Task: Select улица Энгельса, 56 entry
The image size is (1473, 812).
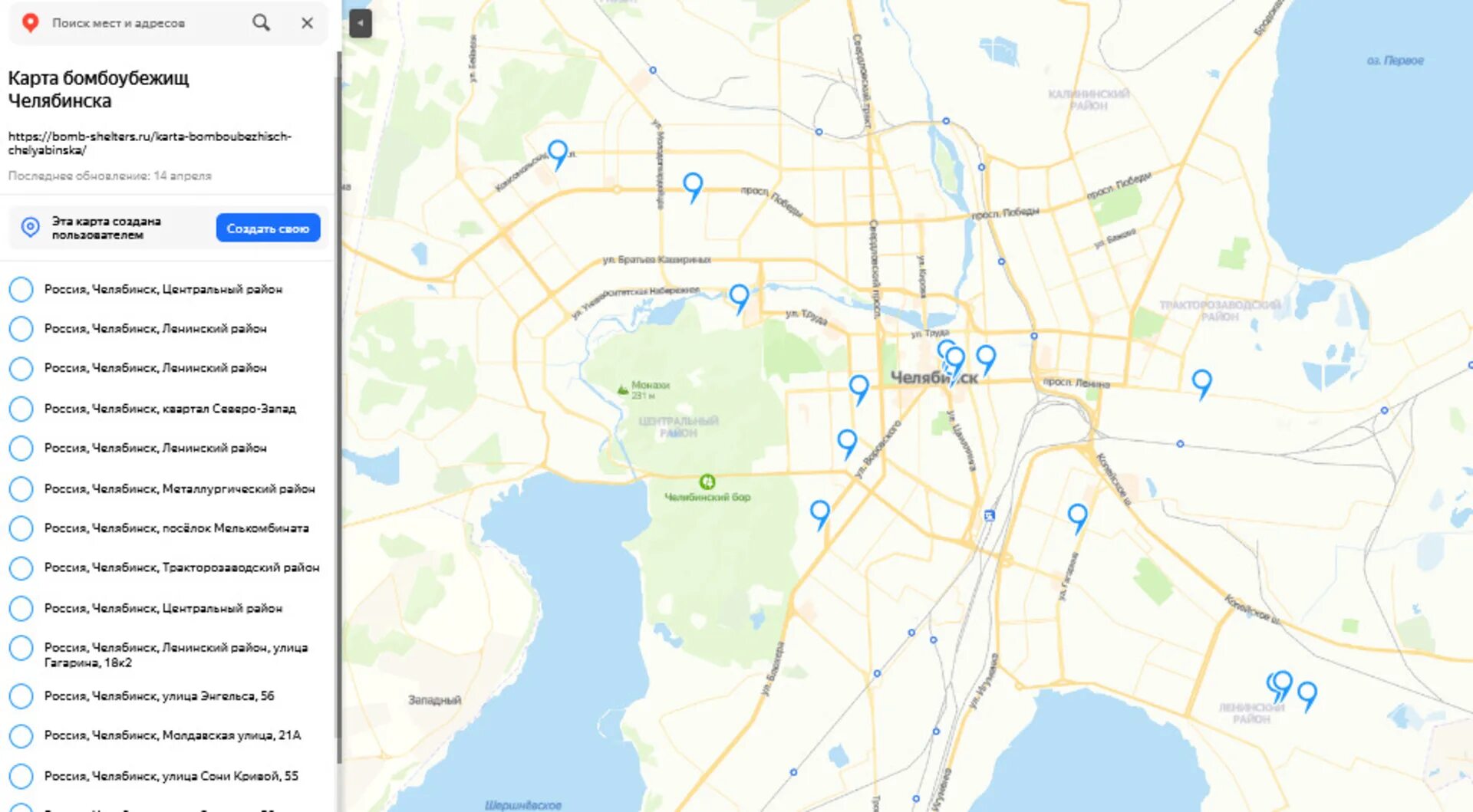Action: [159, 696]
